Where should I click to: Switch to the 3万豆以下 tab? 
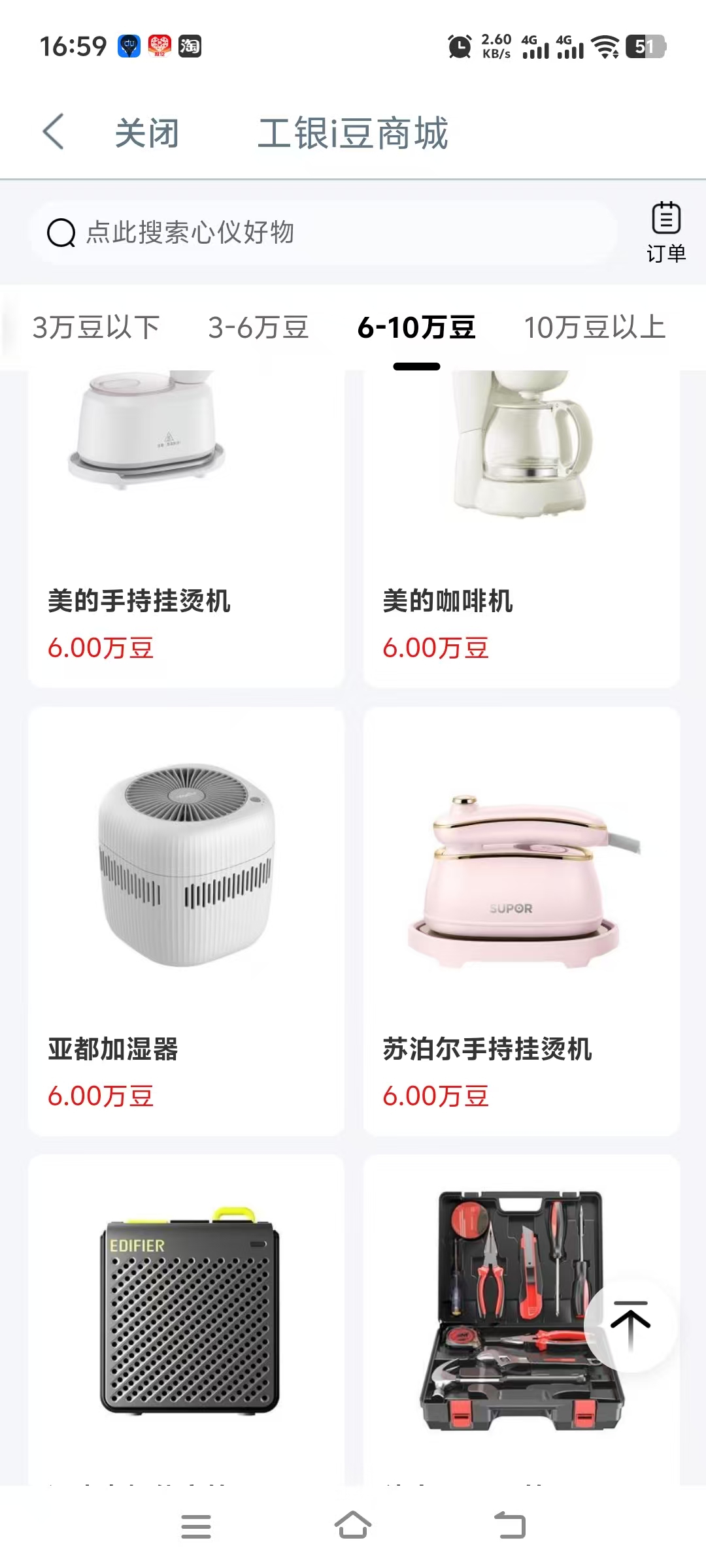[x=96, y=327]
